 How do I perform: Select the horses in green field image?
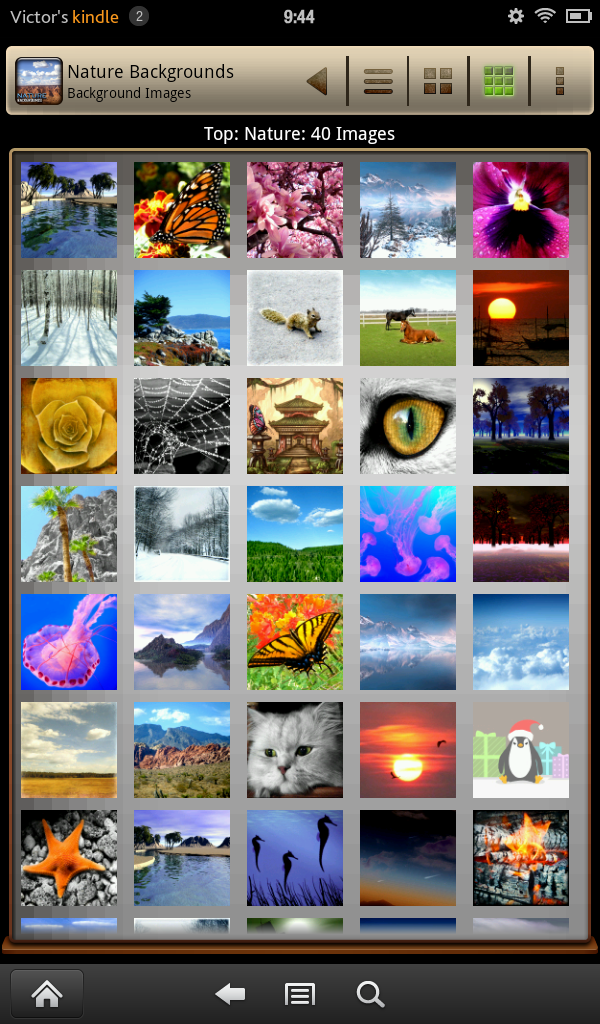[408, 318]
